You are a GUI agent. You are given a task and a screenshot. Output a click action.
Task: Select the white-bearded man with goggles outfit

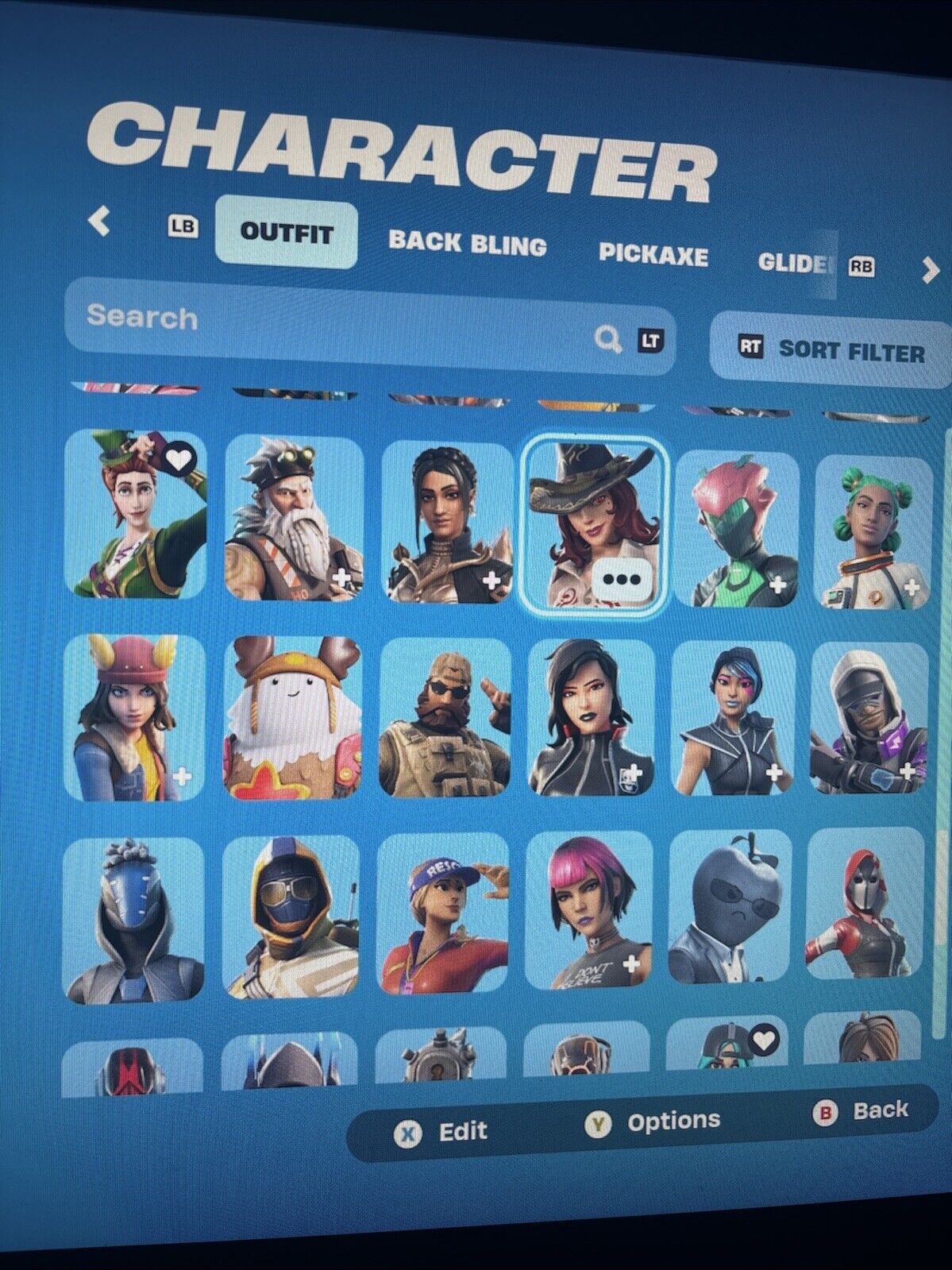pos(294,518)
